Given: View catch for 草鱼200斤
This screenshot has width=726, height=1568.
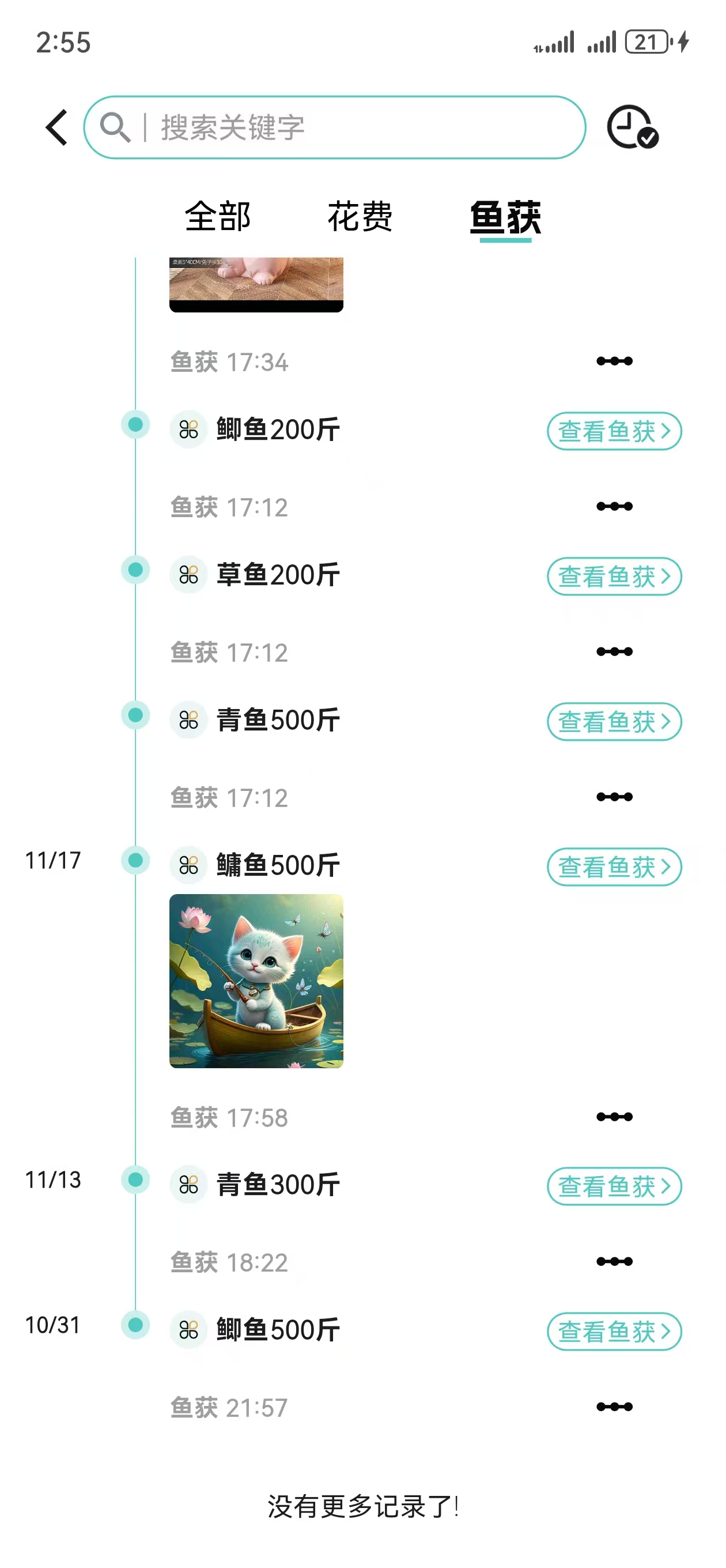Looking at the screenshot, I should [614, 576].
